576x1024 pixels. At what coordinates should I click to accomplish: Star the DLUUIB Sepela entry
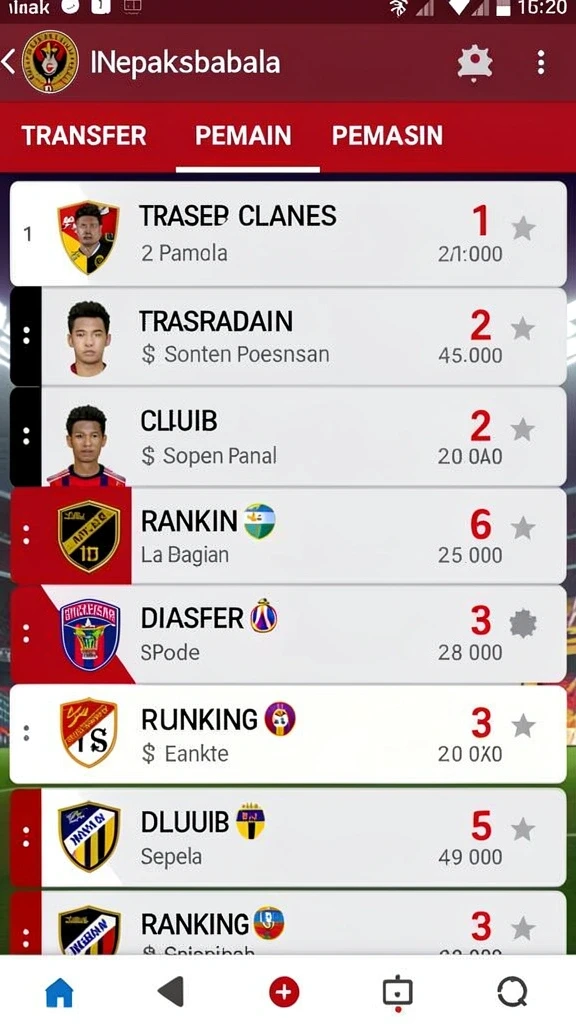click(523, 829)
